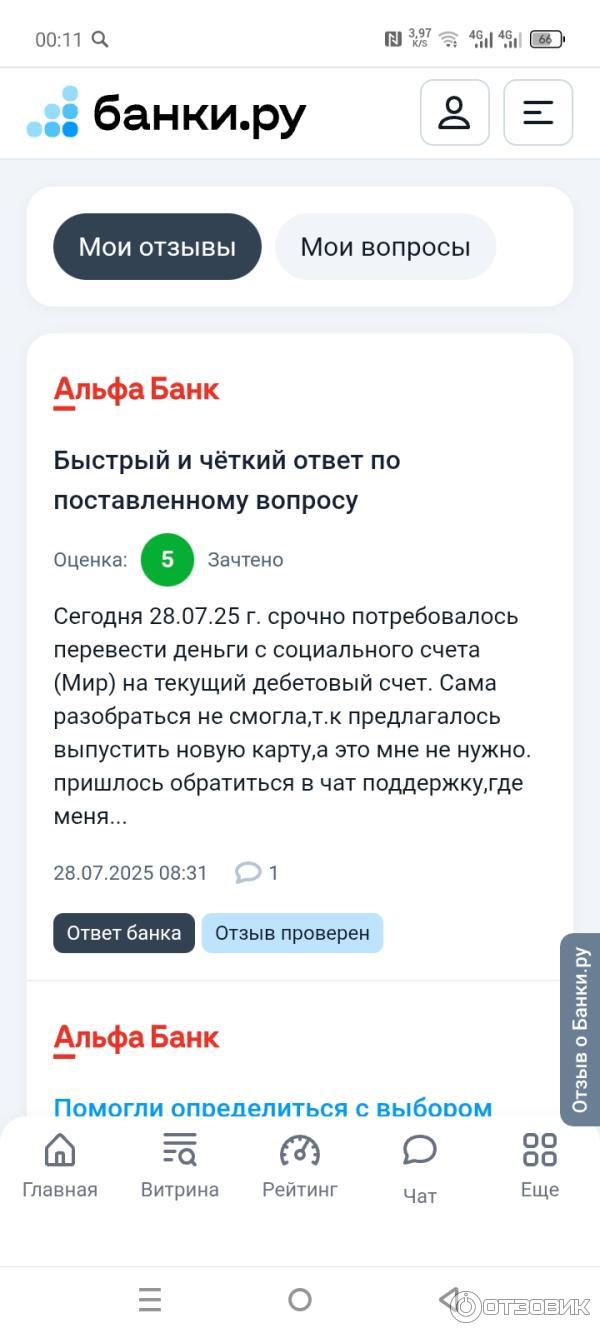This screenshot has width=600, height=1333.
Task: Go to the Главная tab
Action: tap(60, 1166)
